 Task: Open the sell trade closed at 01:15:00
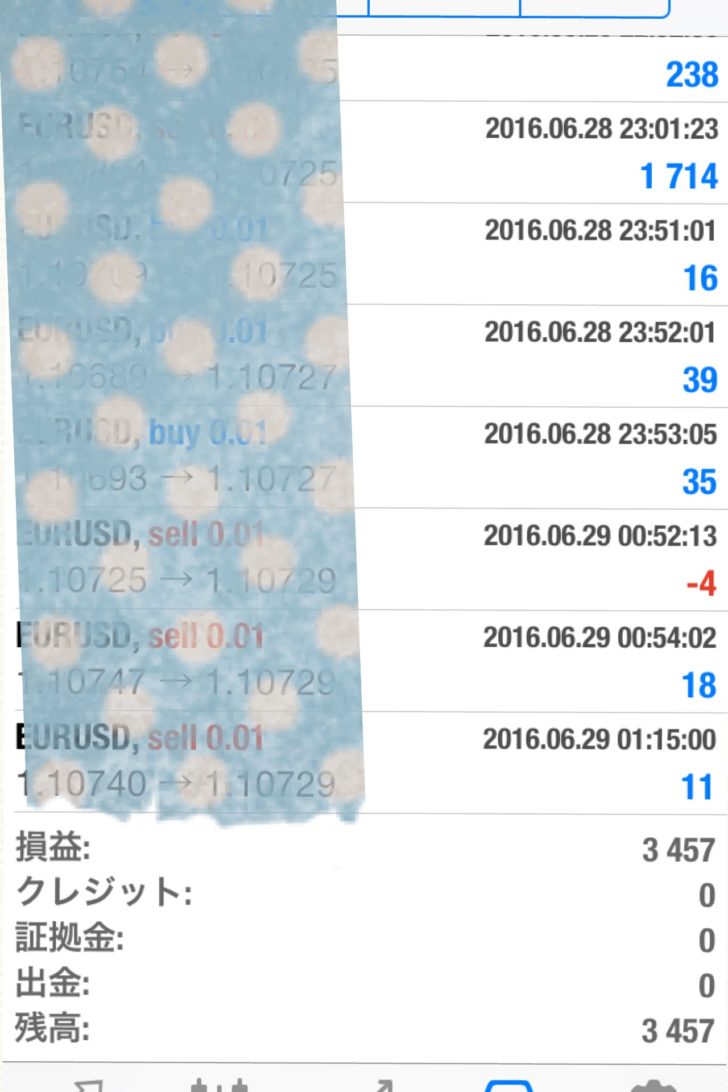(x=364, y=764)
